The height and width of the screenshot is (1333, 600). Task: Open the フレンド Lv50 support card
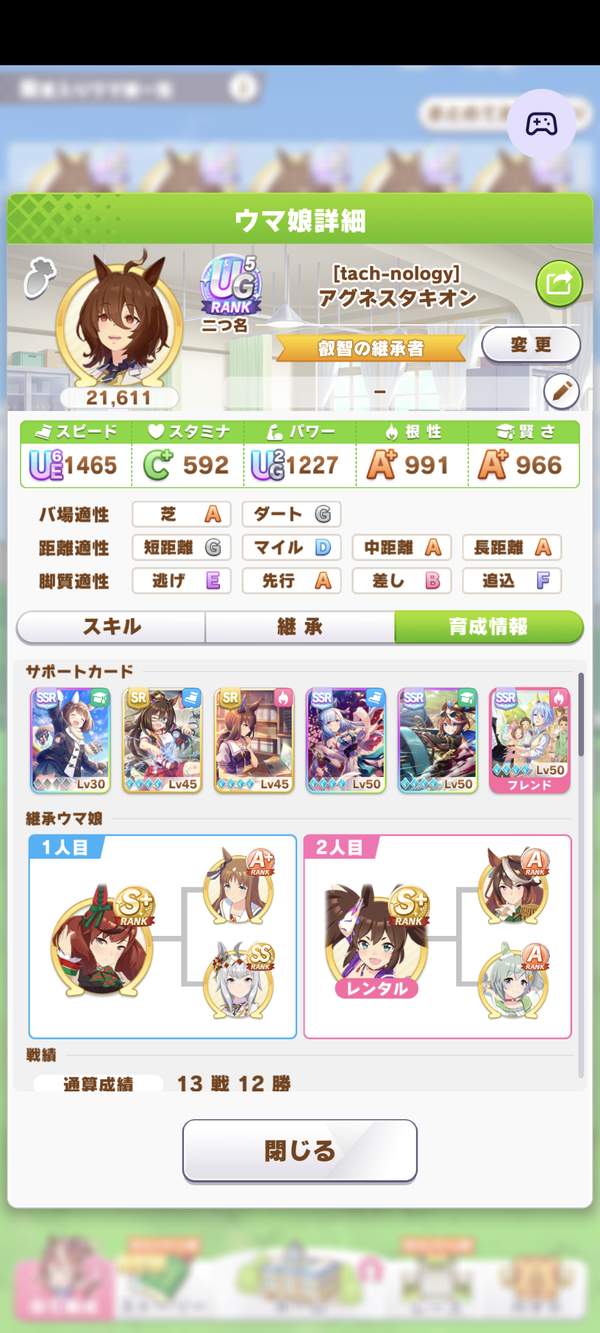530,741
